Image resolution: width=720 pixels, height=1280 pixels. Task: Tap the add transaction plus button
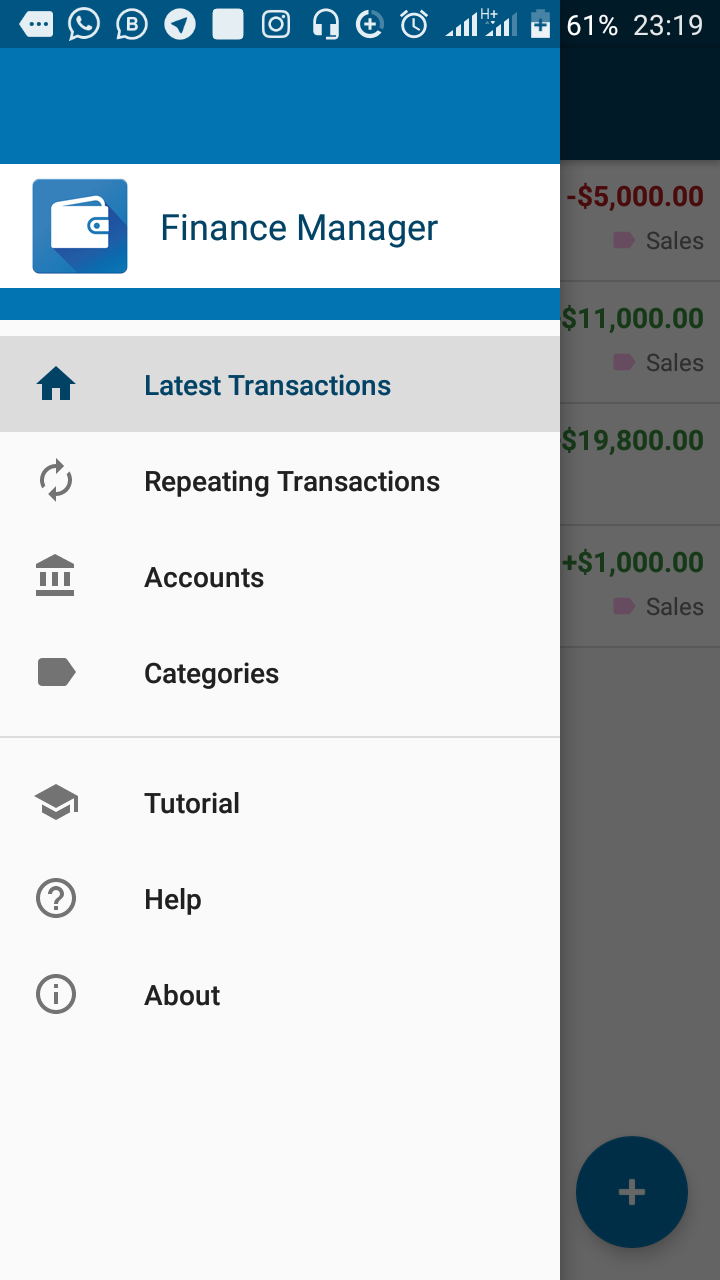(631, 1191)
